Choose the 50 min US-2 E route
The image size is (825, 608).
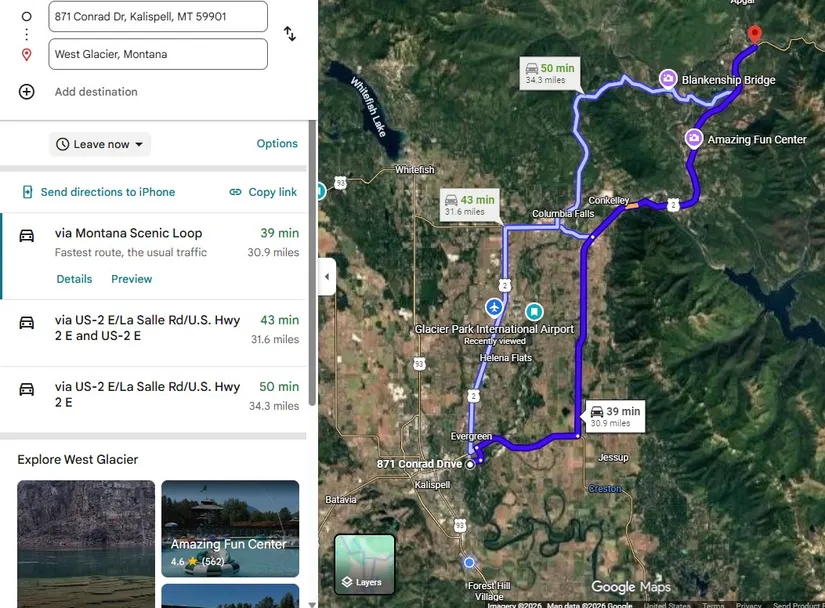tap(147, 394)
